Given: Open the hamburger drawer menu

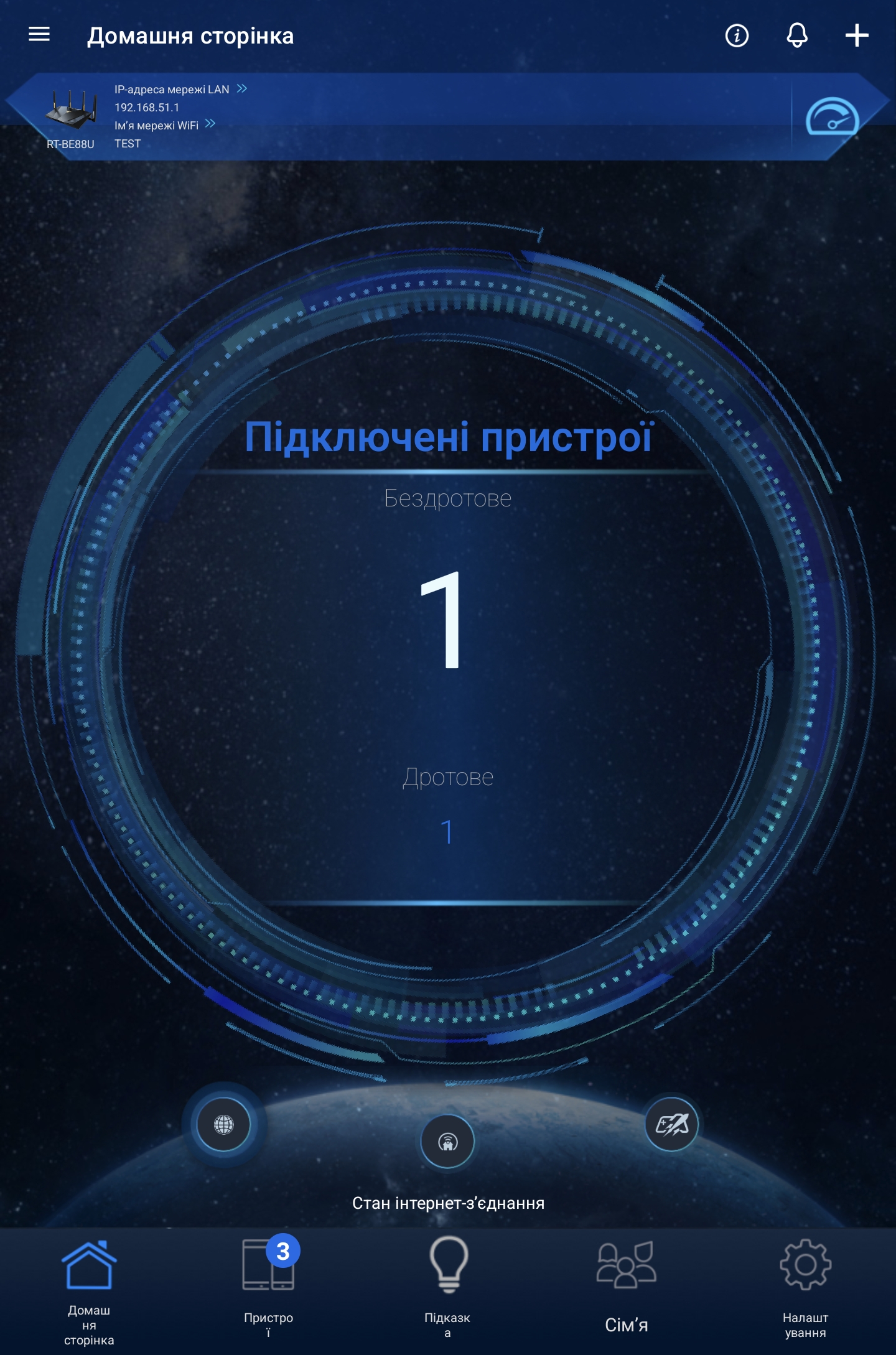Looking at the screenshot, I should (x=39, y=34).
